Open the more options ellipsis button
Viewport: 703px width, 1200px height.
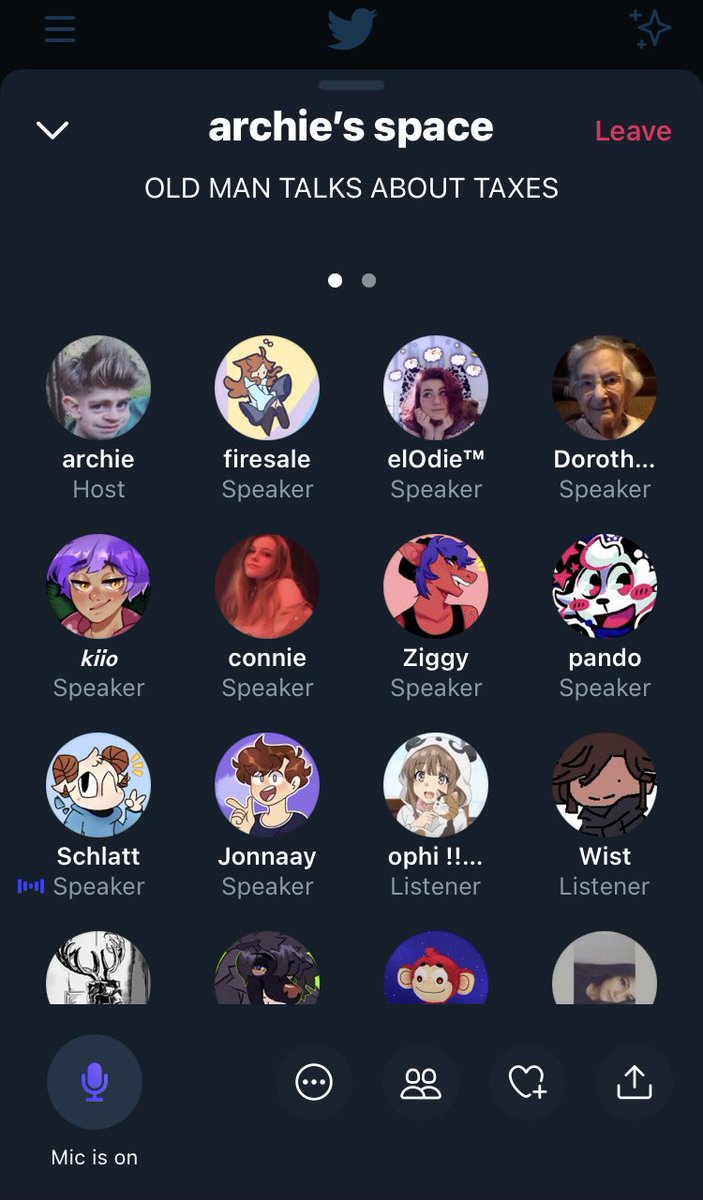tap(314, 1082)
